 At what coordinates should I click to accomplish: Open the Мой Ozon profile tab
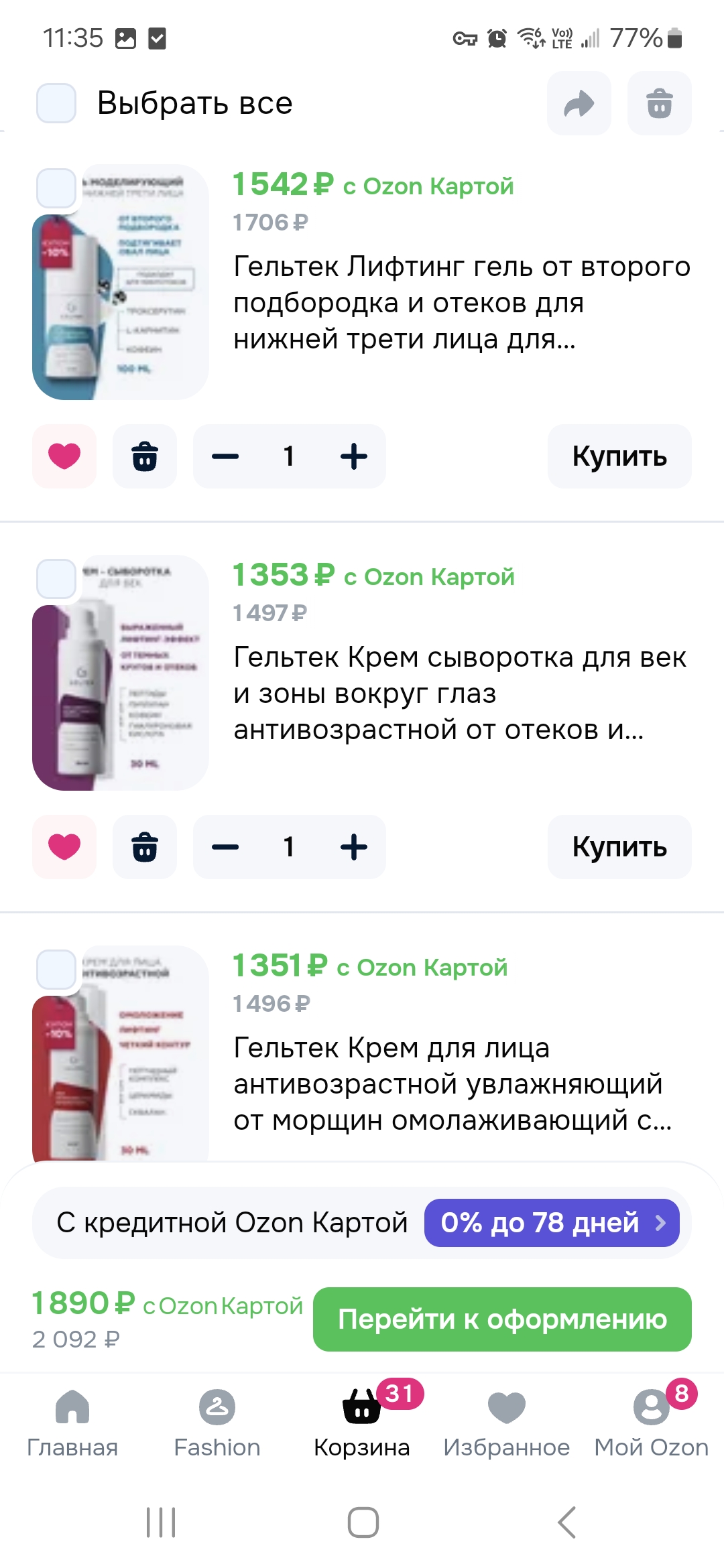(x=652, y=1421)
